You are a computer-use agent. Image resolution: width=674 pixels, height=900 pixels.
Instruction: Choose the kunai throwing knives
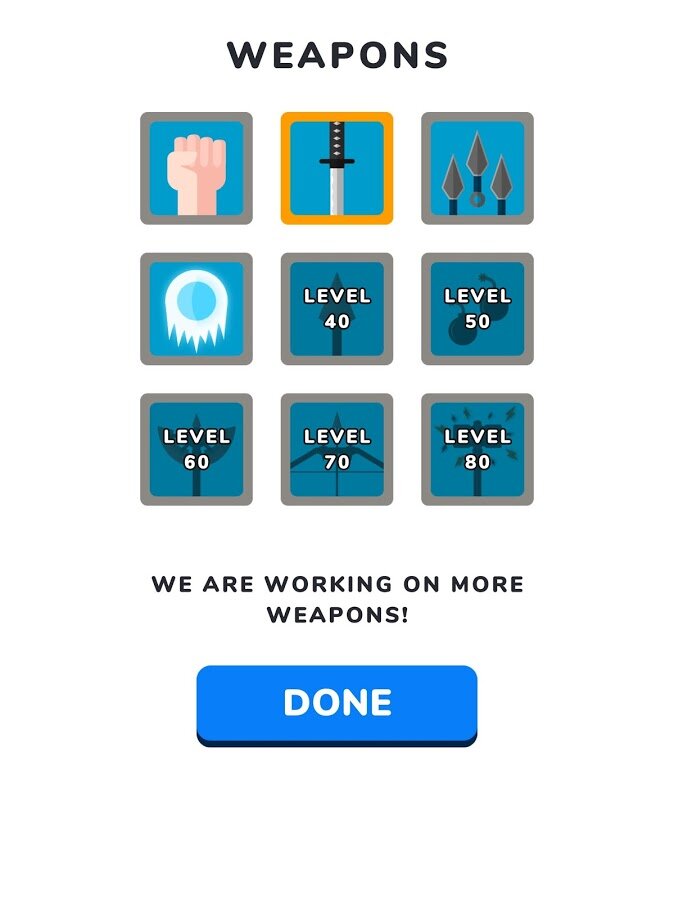[477, 168]
